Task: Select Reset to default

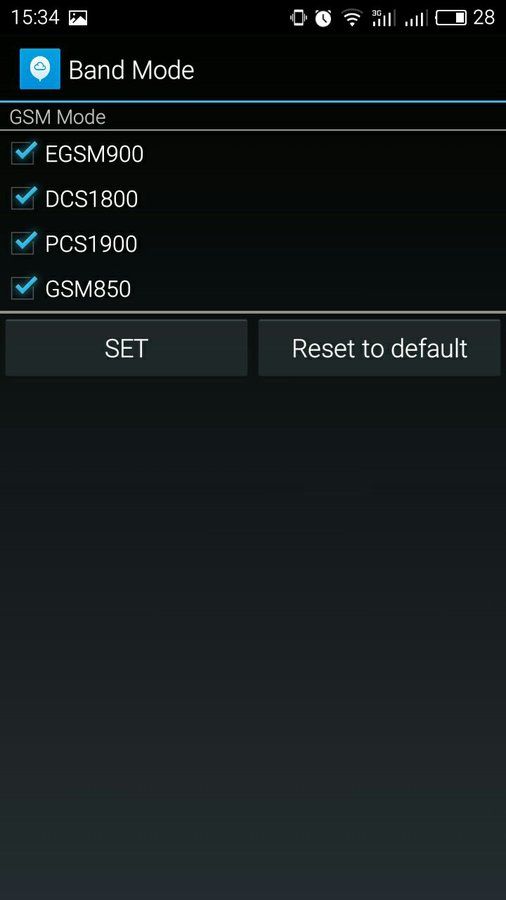Action: [379, 348]
